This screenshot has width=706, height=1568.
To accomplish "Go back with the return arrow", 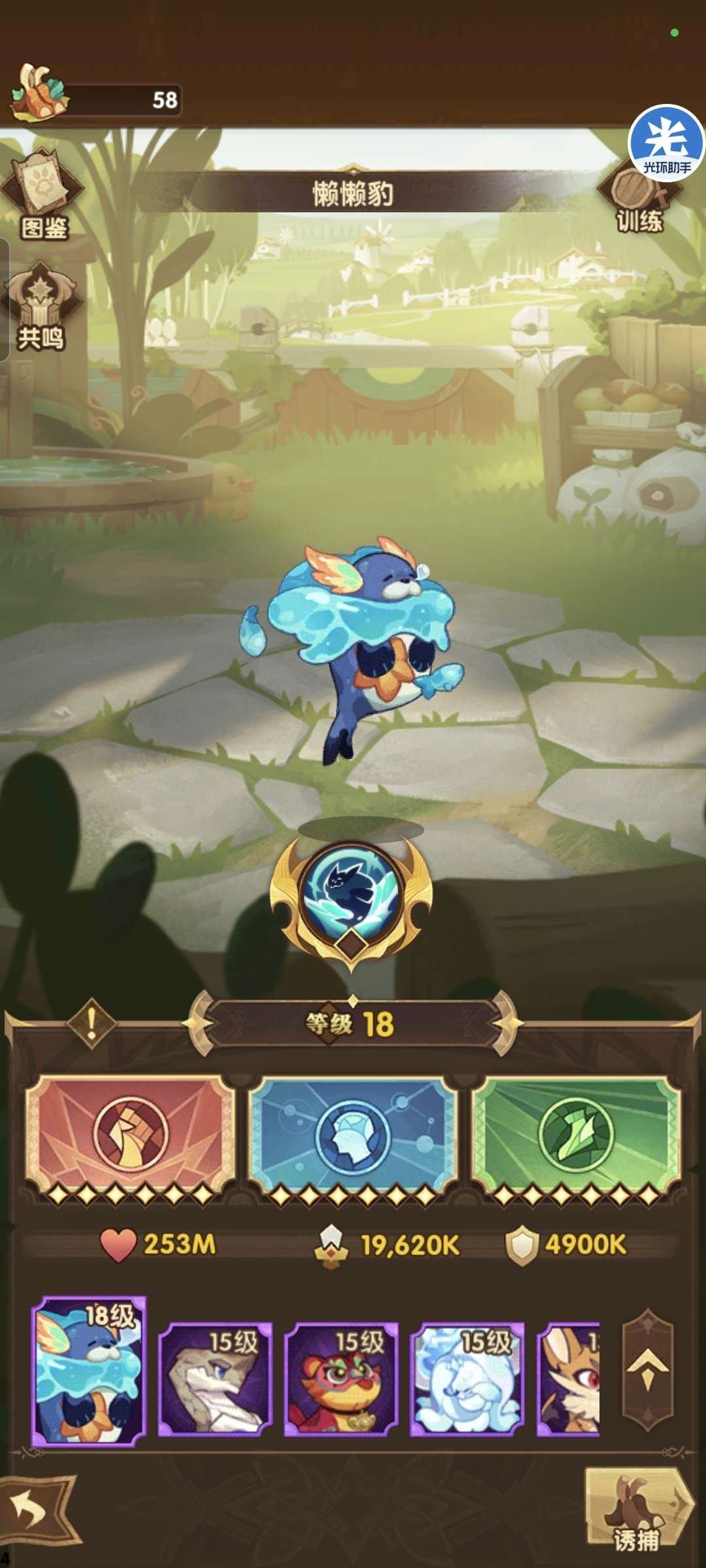I will tap(33, 1510).
